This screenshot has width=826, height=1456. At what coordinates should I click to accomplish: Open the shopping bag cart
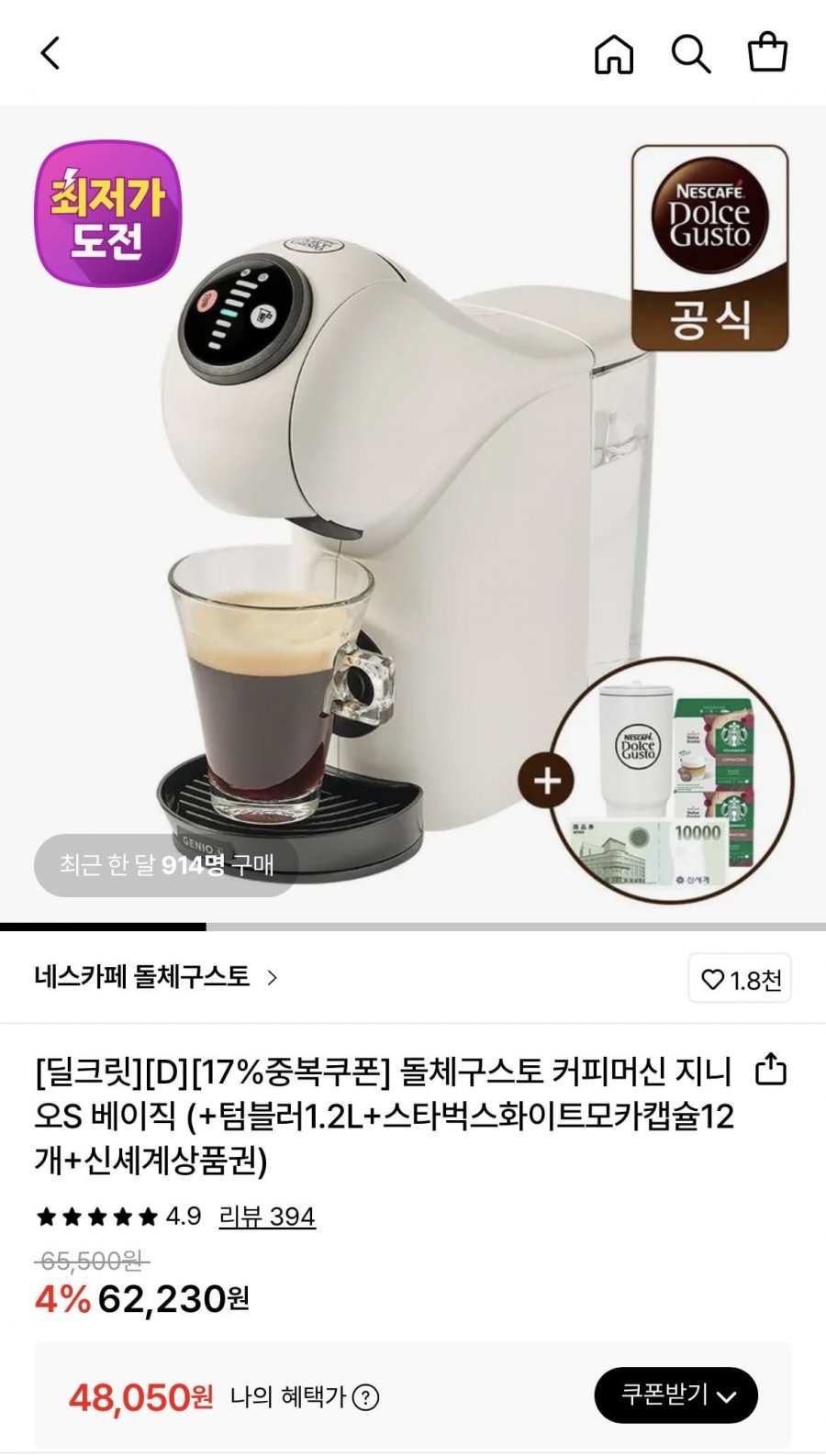point(767,52)
